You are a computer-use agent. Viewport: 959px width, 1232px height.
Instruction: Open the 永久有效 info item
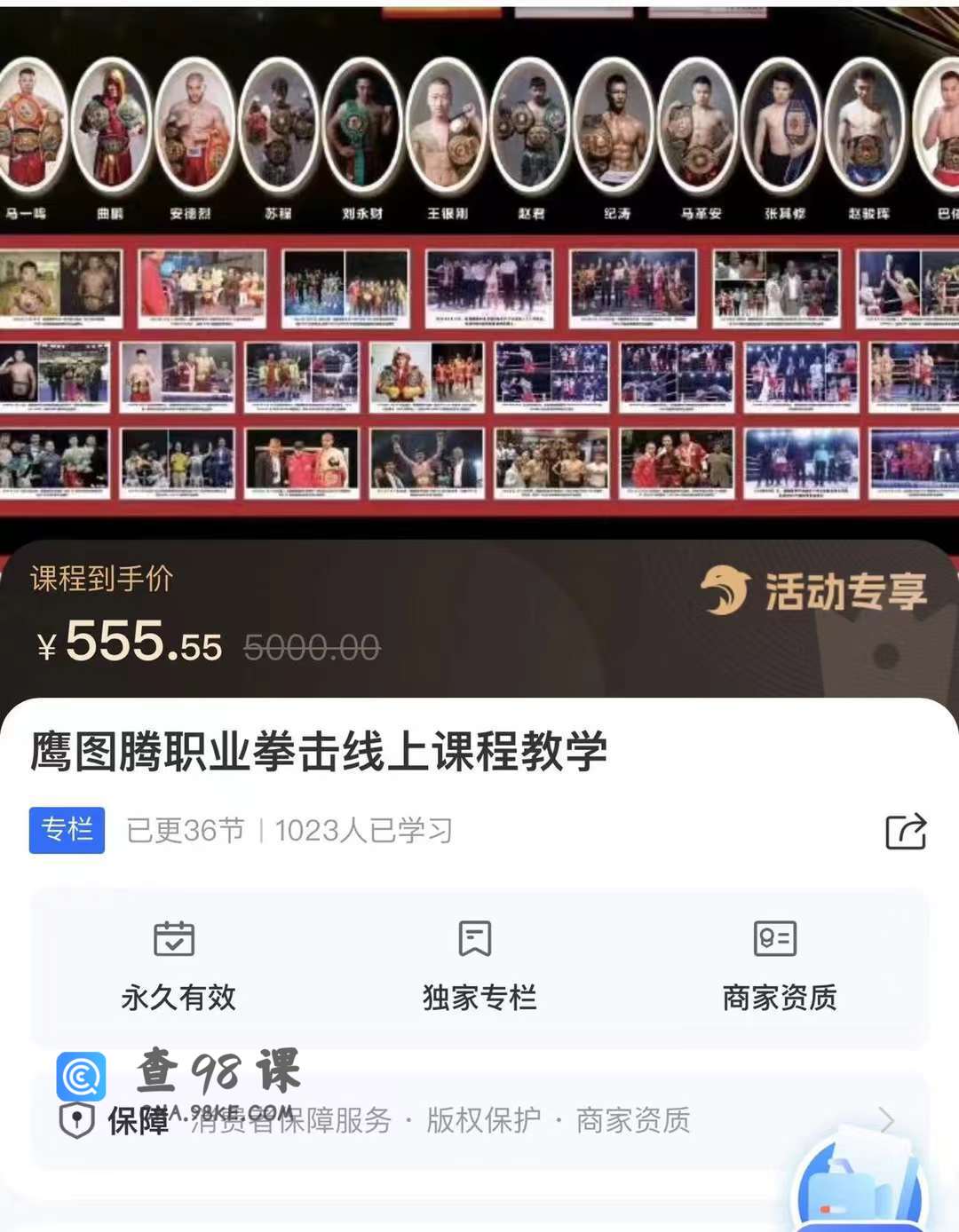pos(178,967)
